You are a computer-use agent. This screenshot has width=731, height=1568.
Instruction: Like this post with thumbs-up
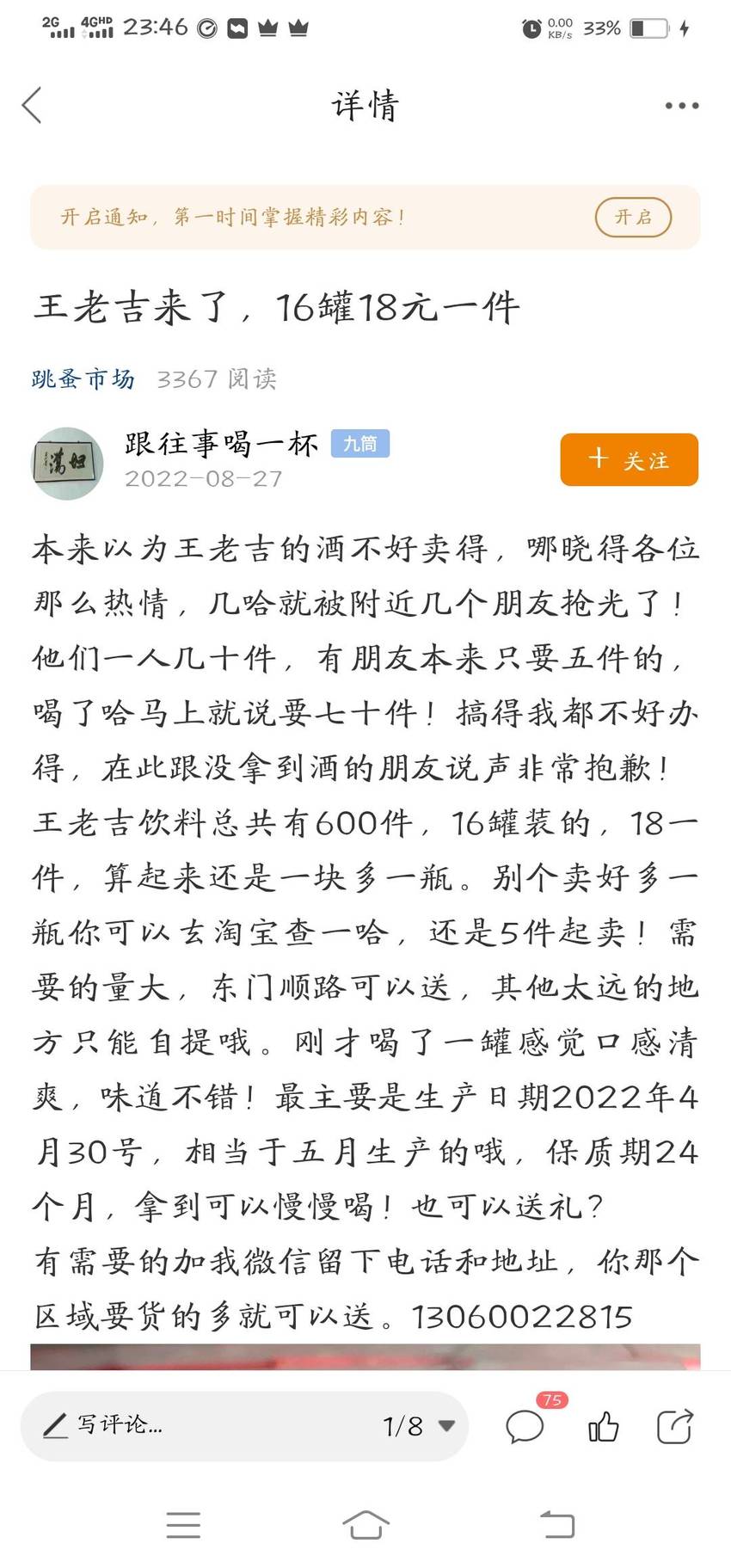[x=604, y=1426]
